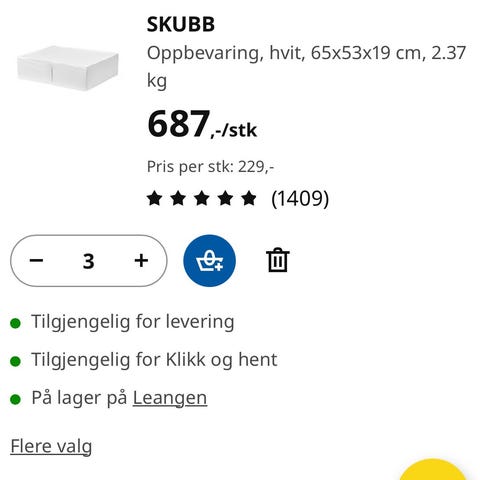Open the Leangen store link
This screenshot has width=480, height=480.
pyautogui.click(x=170, y=398)
